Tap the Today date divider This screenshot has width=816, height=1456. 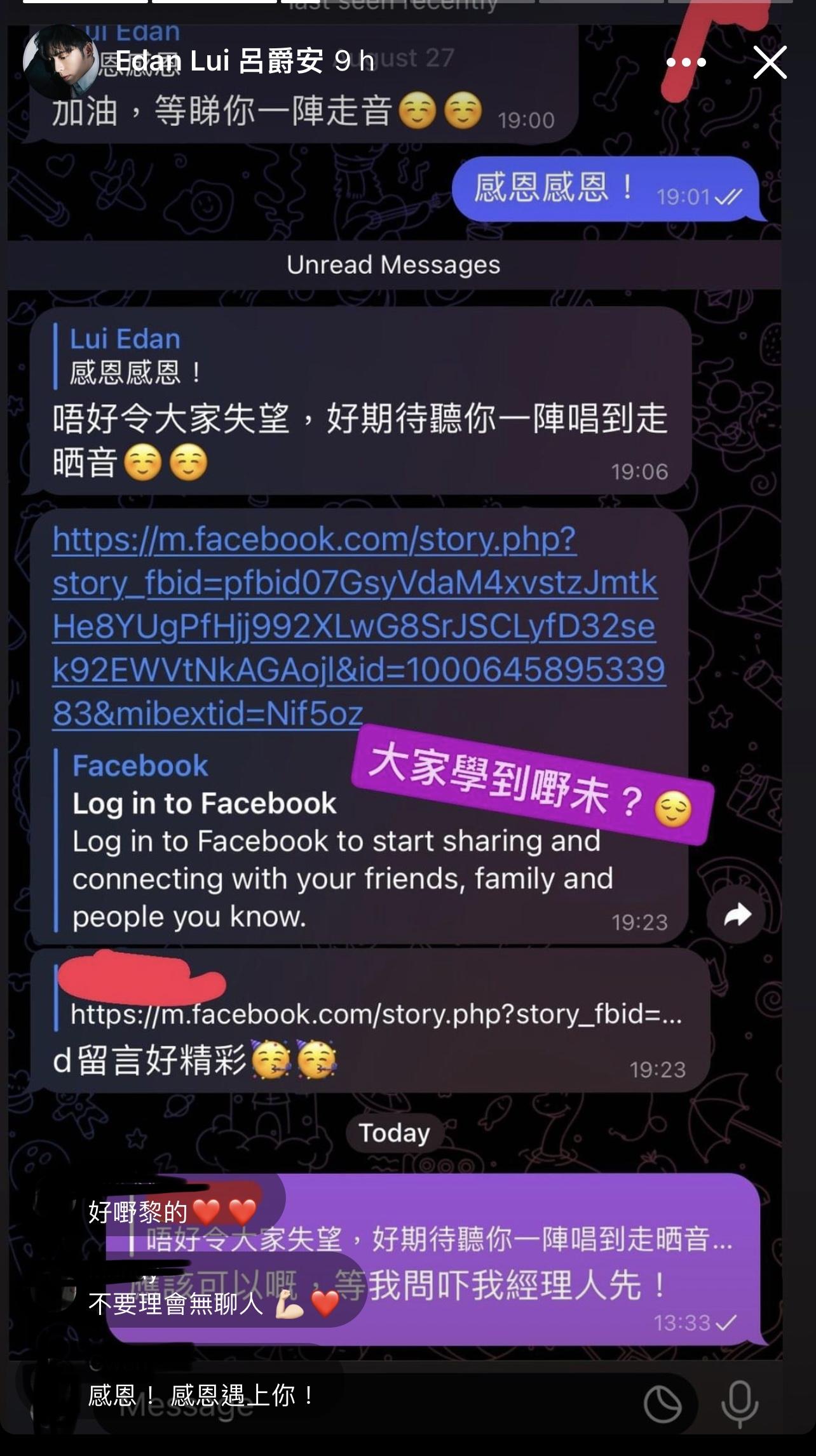(x=394, y=1133)
